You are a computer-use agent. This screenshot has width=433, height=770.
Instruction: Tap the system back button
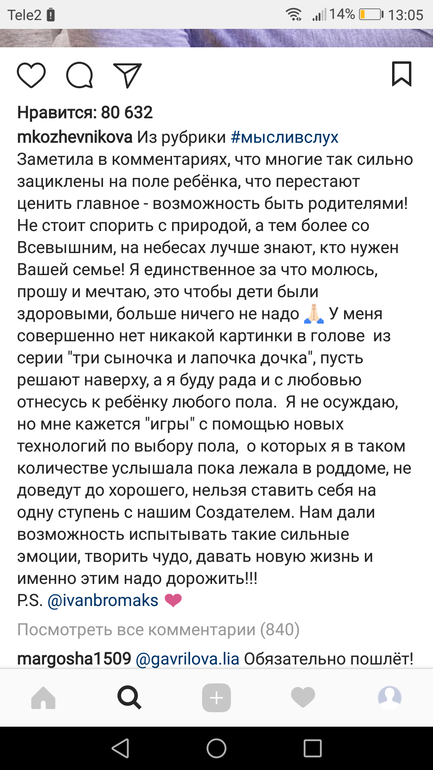click(x=120, y=748)
